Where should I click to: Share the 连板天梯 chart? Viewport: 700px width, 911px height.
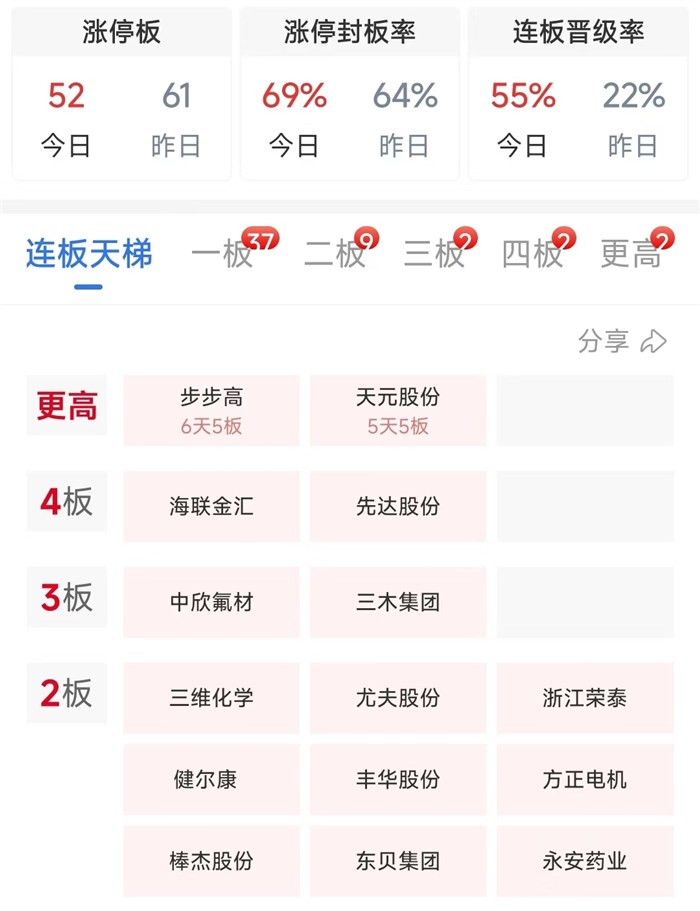pos(622,341)
